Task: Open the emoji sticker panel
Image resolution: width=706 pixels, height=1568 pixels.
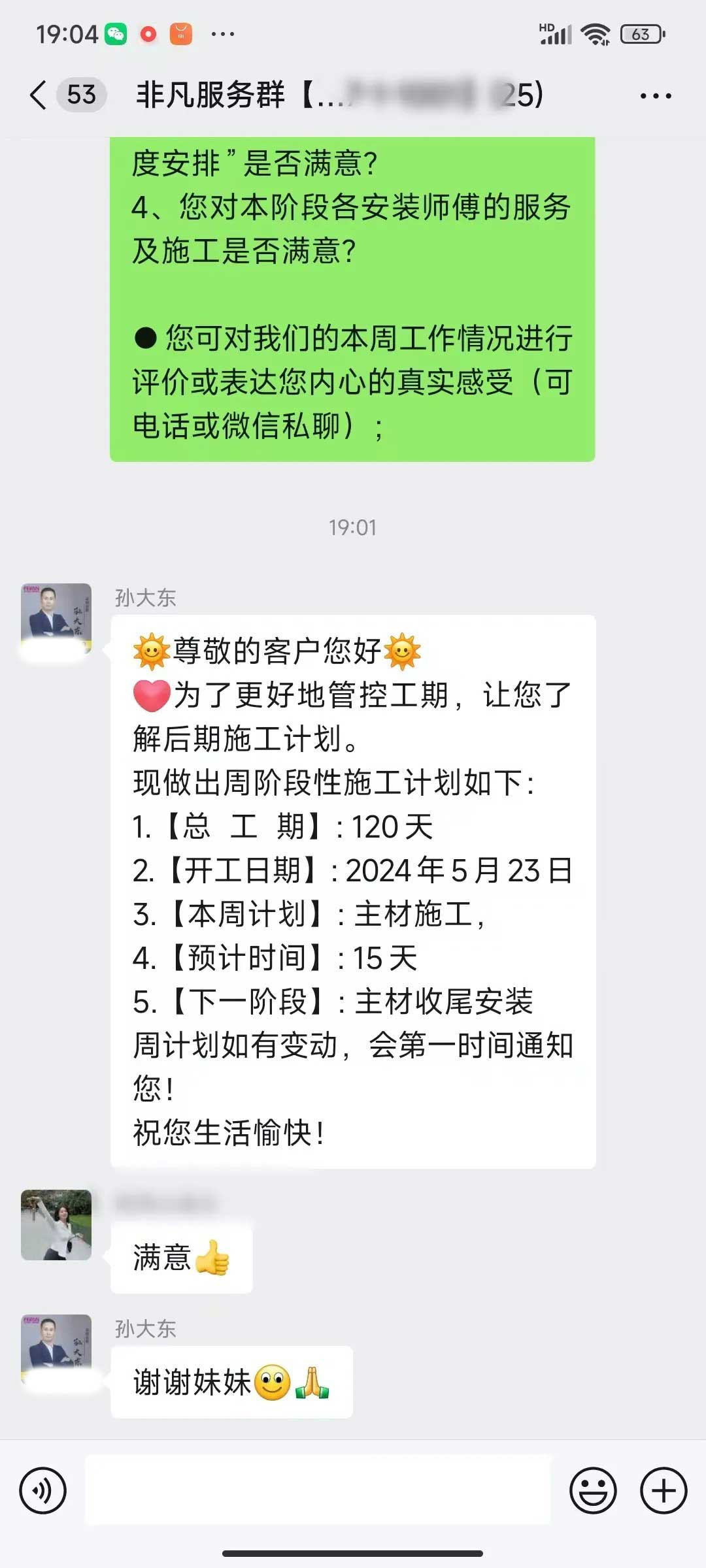Action: pyautogui.click(x=593, y=1490)
